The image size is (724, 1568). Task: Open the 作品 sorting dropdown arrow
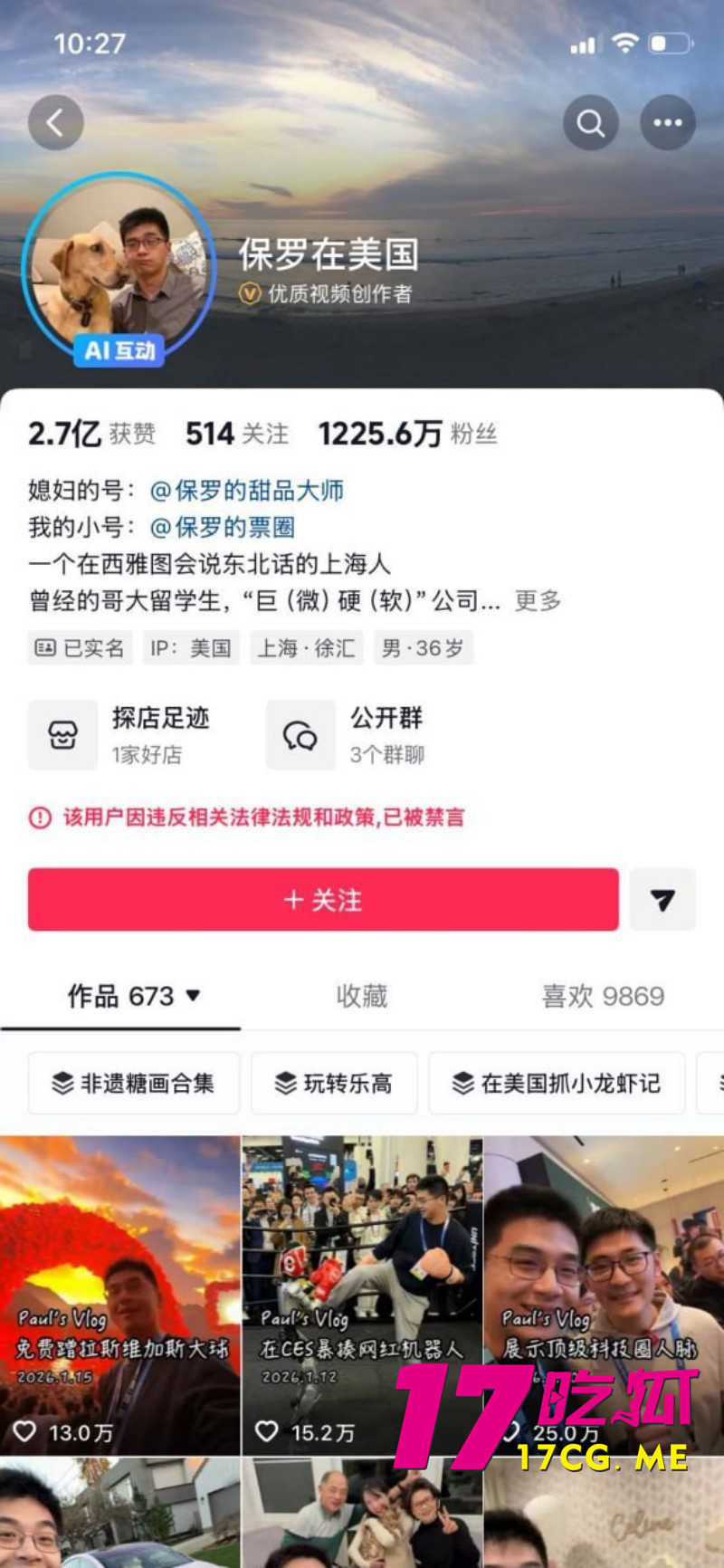191,994
